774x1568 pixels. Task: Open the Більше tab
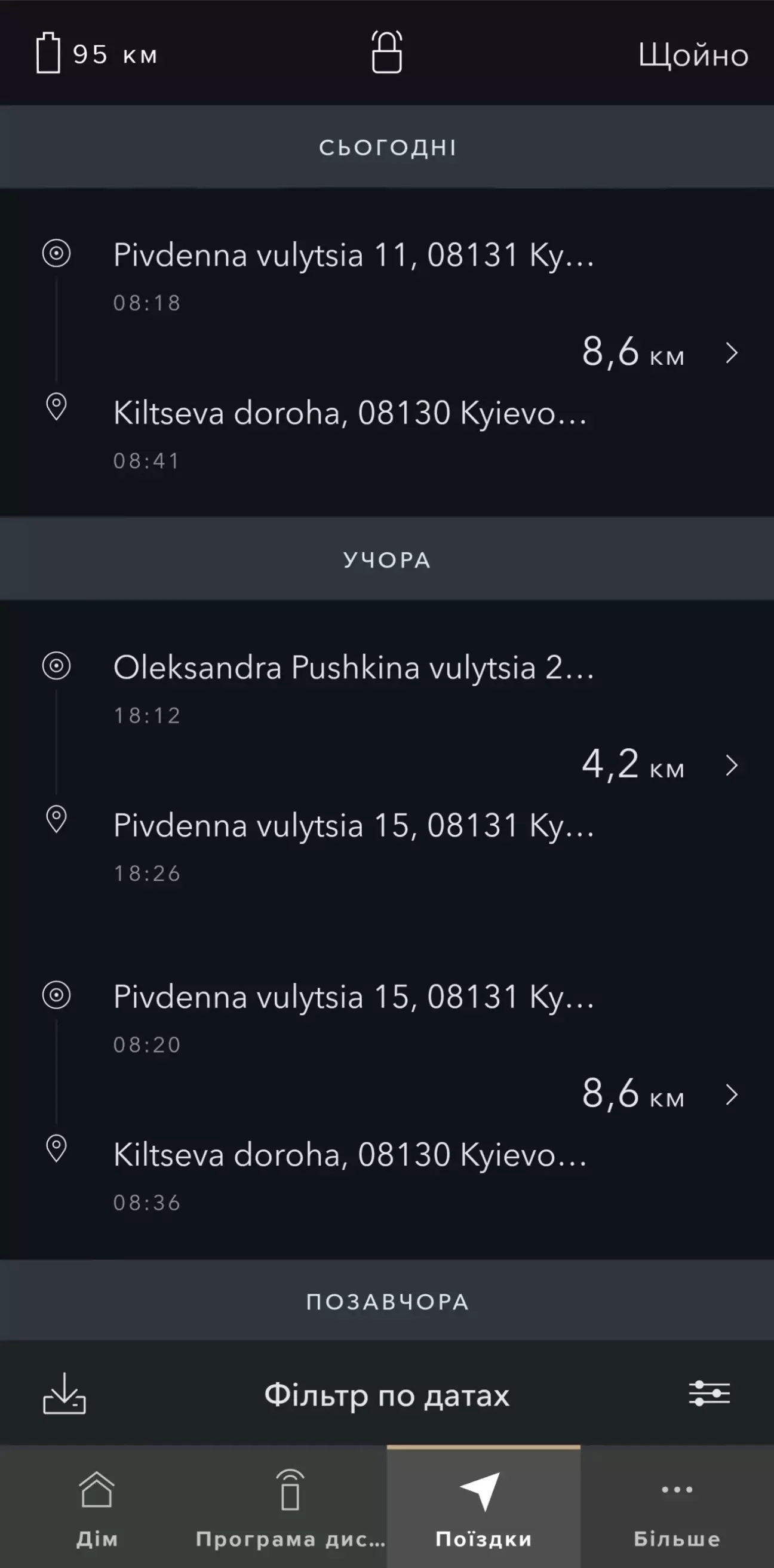[x=677, y=1508]
